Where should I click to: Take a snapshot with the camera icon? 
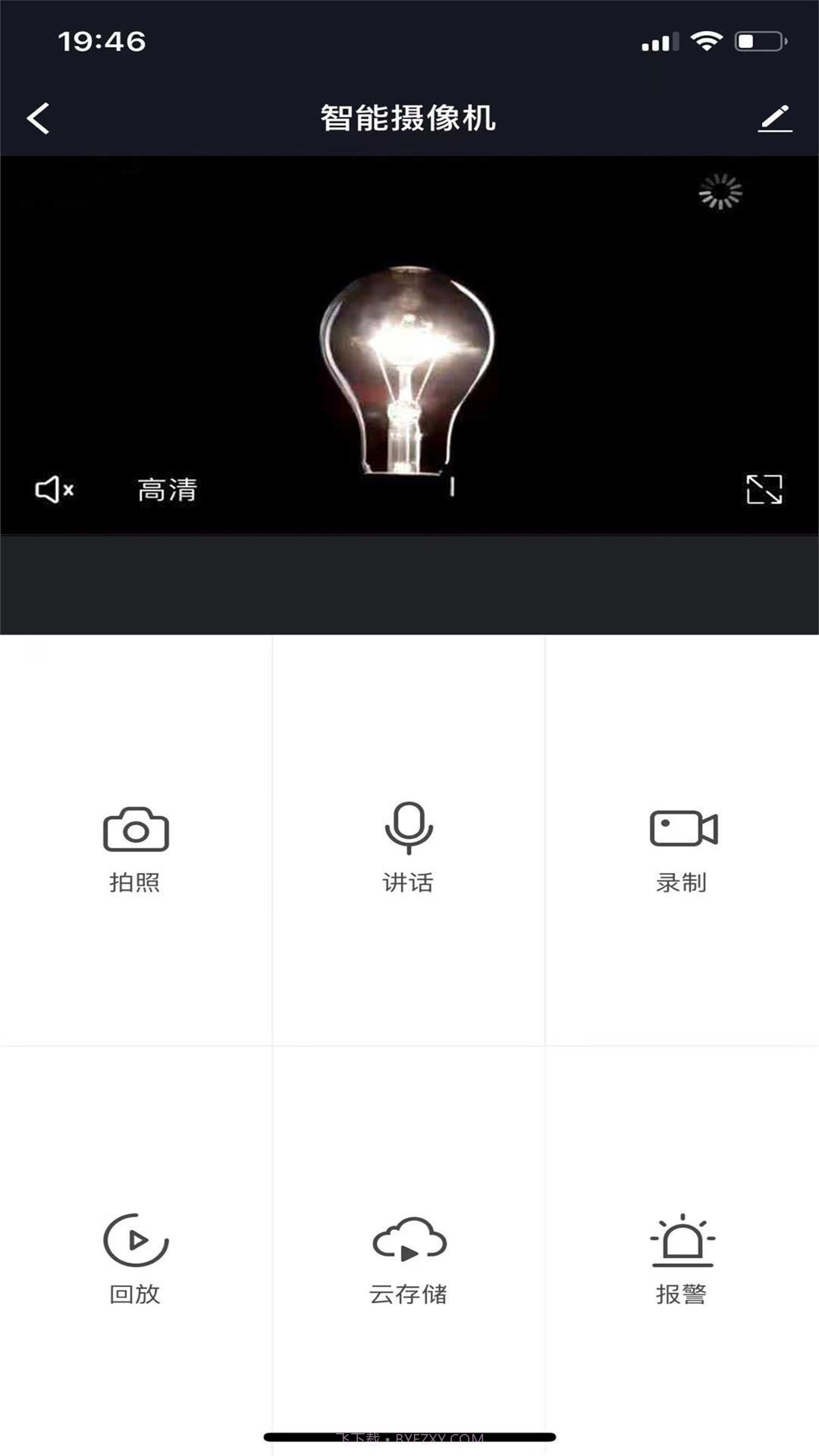(135, 830)
